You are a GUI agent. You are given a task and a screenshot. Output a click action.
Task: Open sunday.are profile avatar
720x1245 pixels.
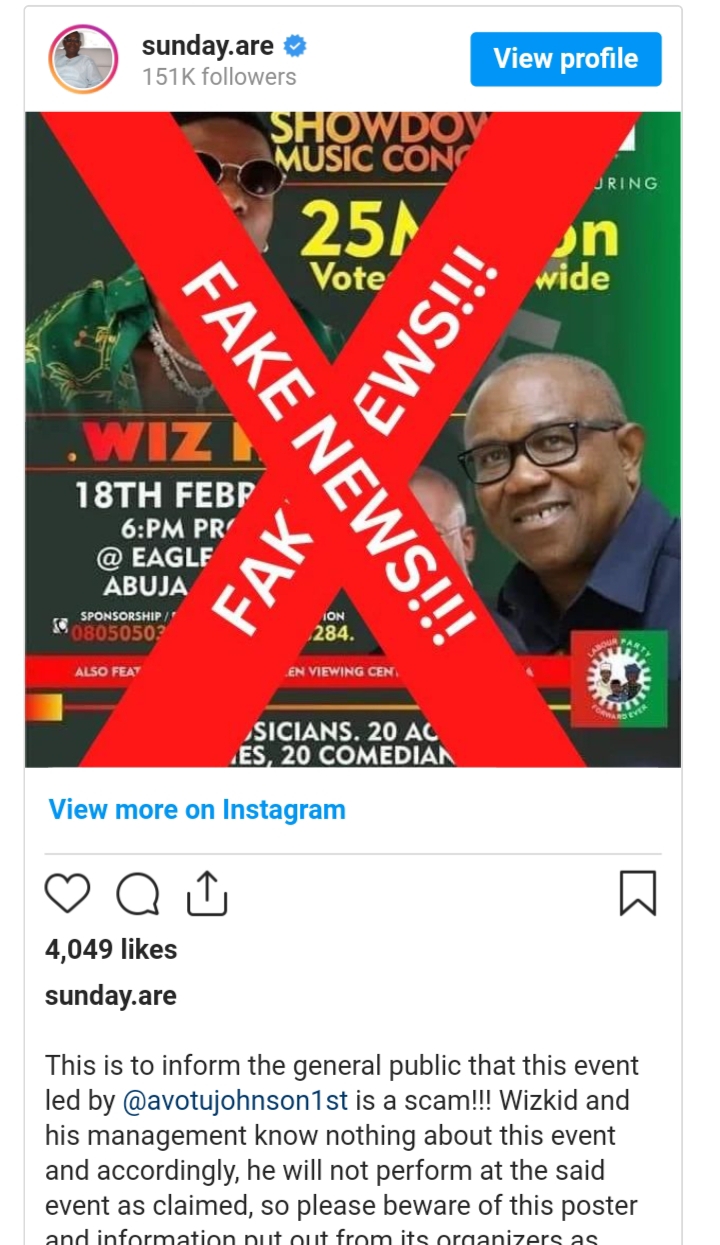tap(83, 59)
